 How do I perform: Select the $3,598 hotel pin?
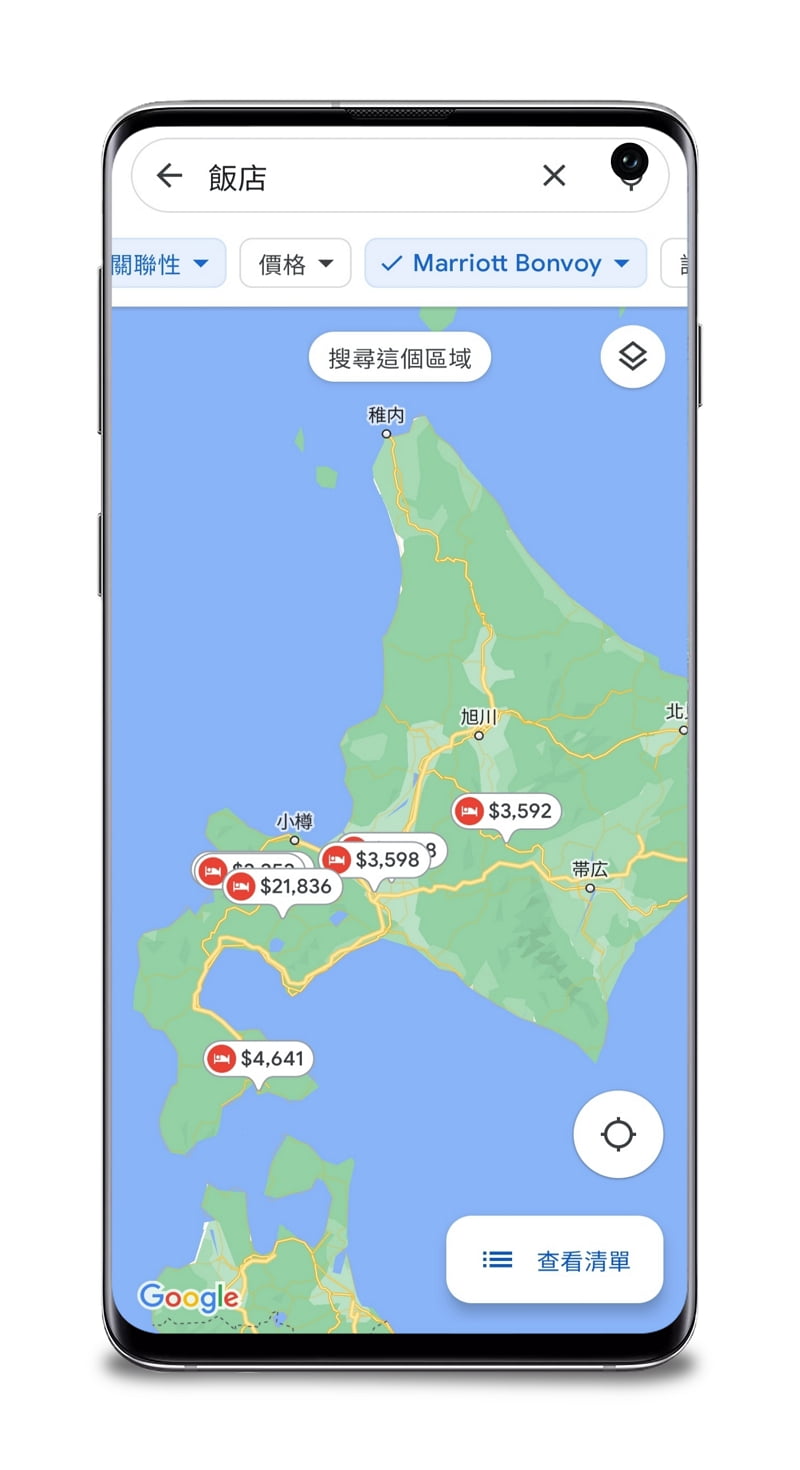[374, 861]
